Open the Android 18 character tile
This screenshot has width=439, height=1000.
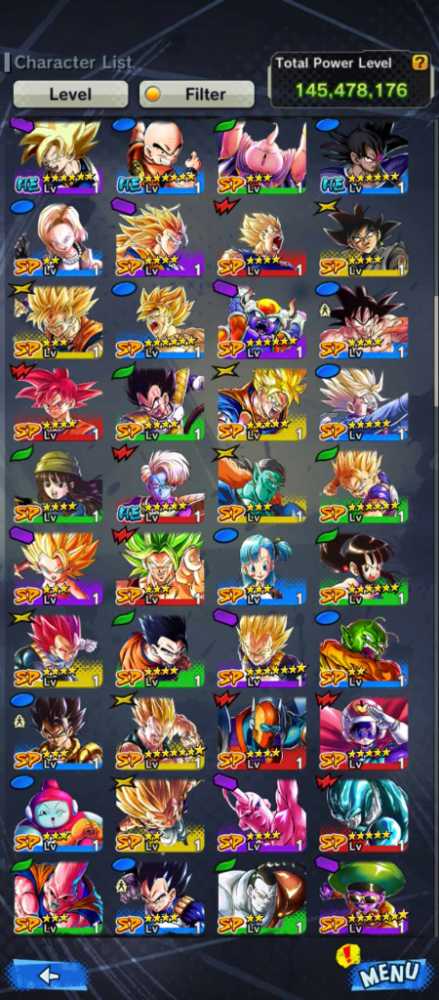(x=57, y=239)
